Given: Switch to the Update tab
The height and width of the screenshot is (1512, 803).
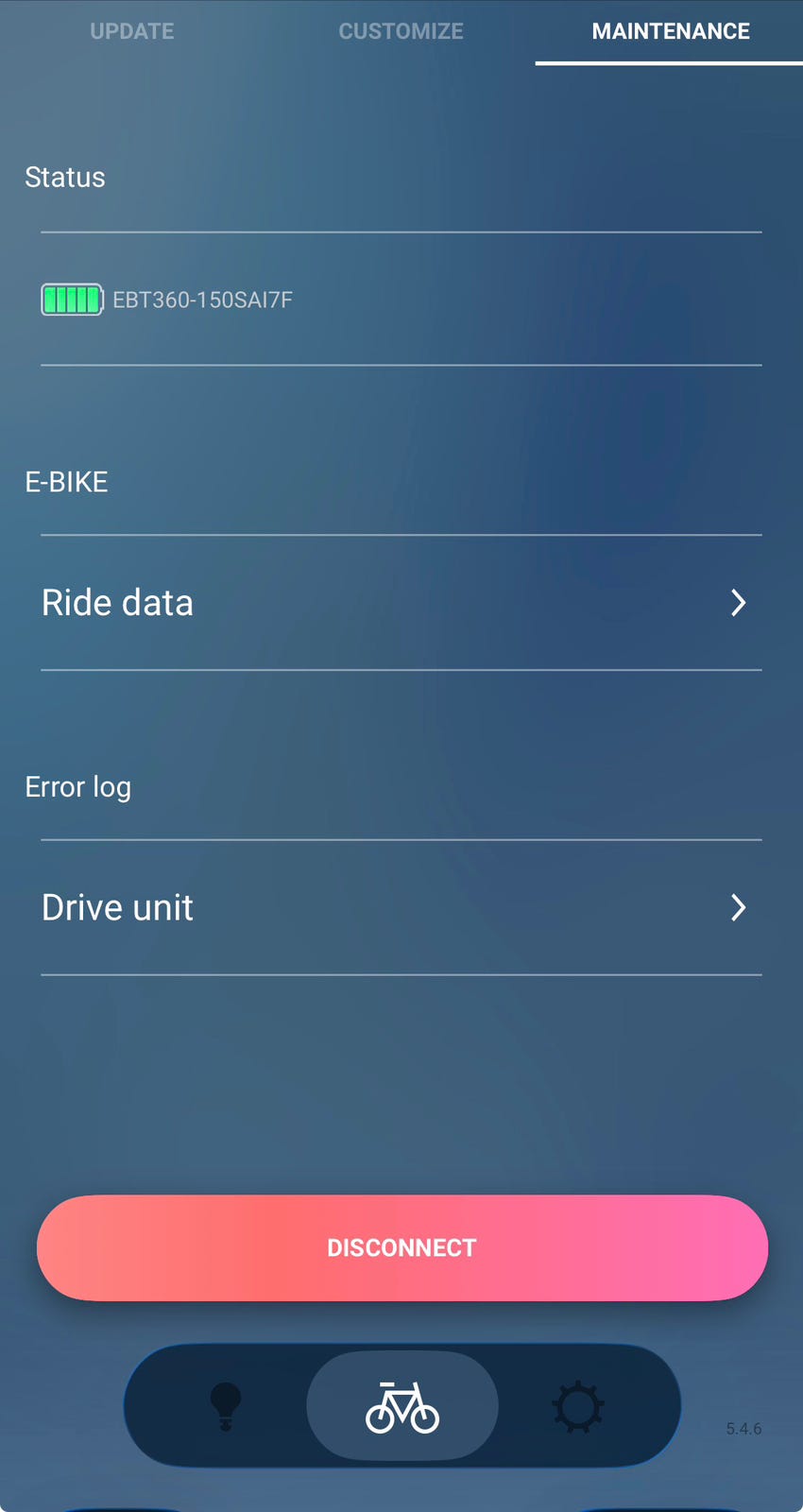Looking at the screenshot, I should pos(132,31).
